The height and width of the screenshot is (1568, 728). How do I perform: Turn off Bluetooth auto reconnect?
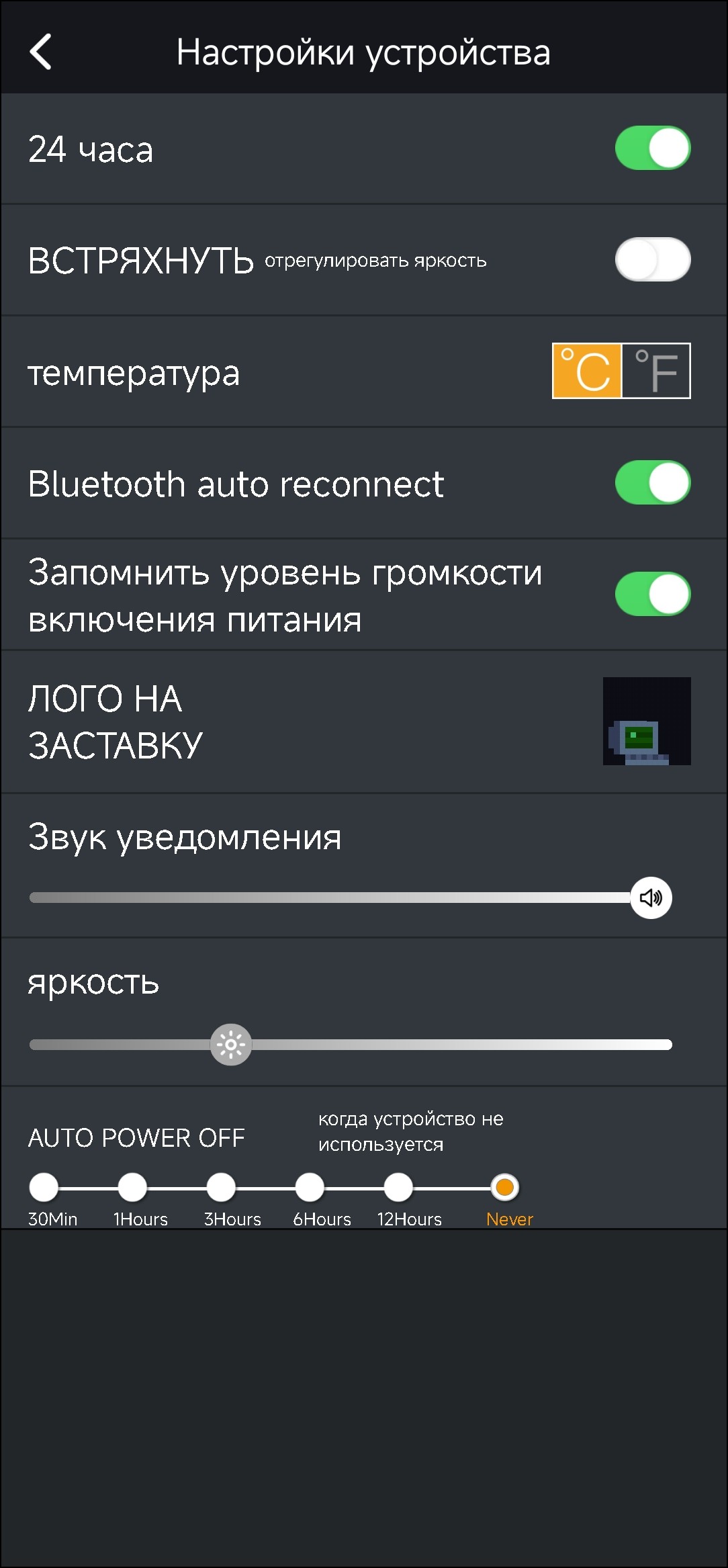pos(652,483)
